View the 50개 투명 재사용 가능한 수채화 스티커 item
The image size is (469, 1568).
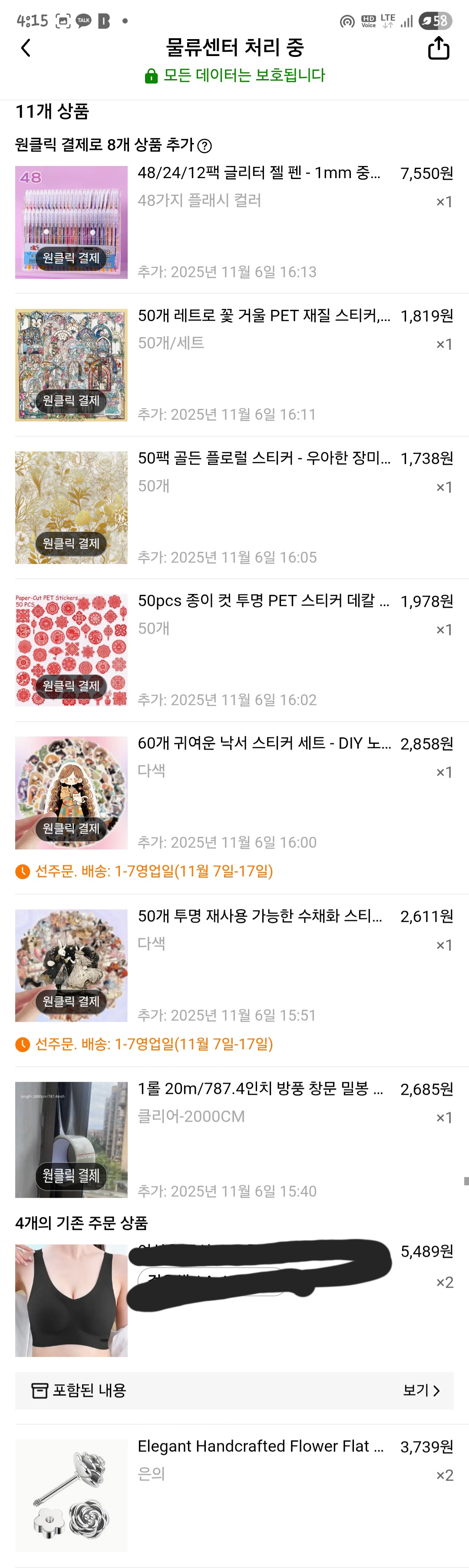point(260,916)
